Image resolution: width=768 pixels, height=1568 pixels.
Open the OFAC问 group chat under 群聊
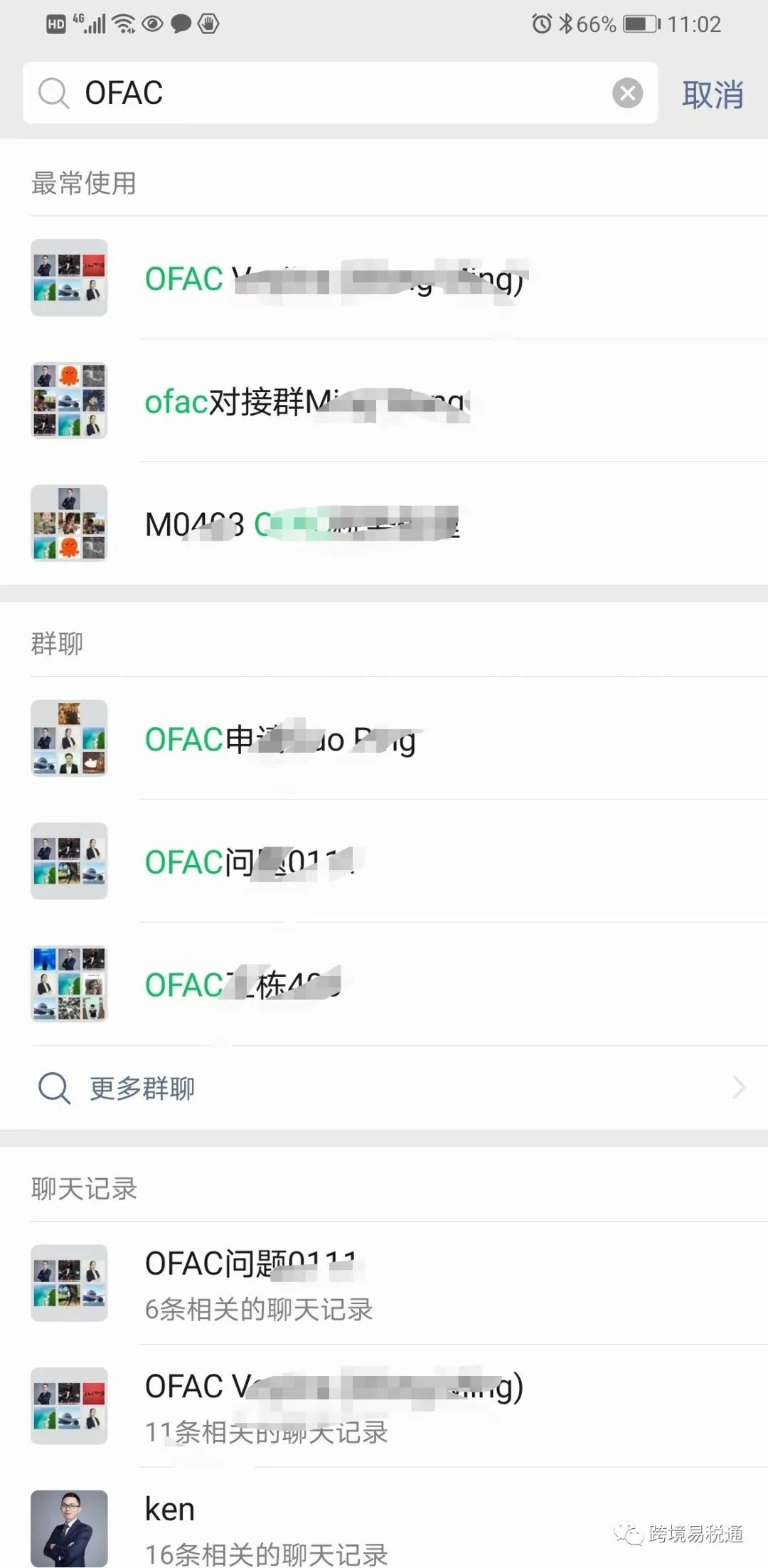tap(384, 862)
